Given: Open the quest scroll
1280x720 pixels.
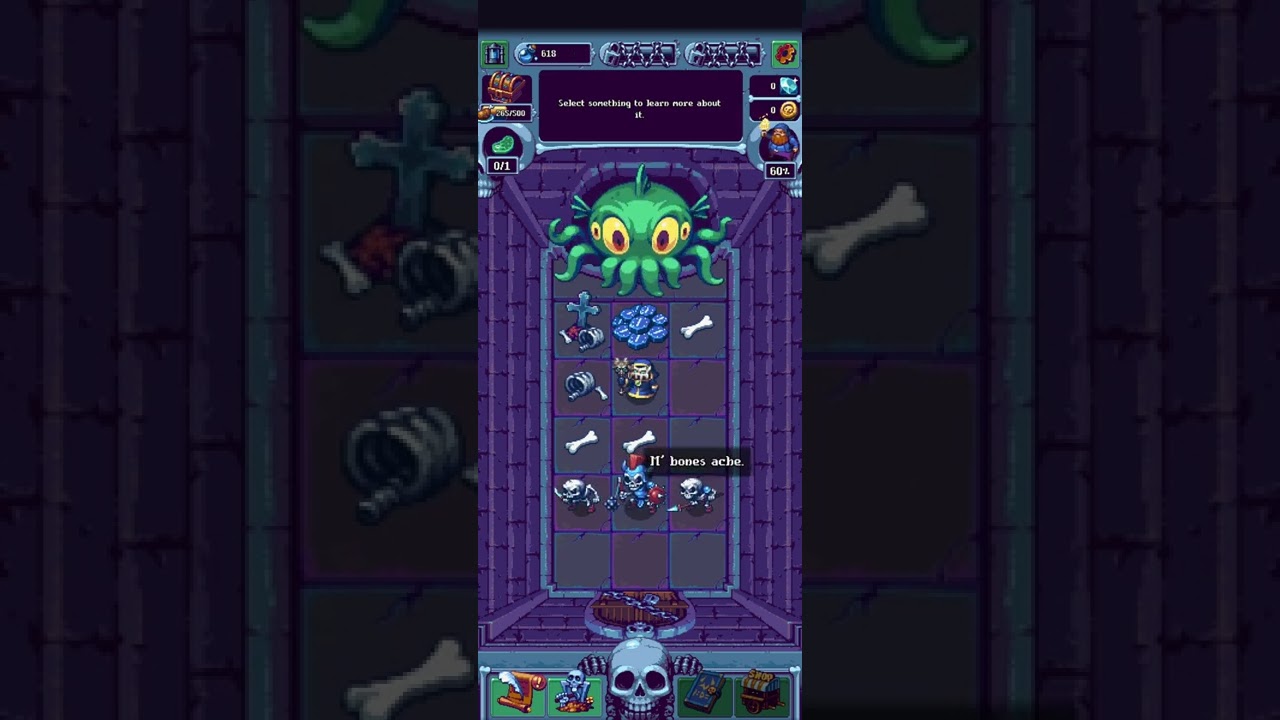Looking at the screenshot, I should 518,690.
